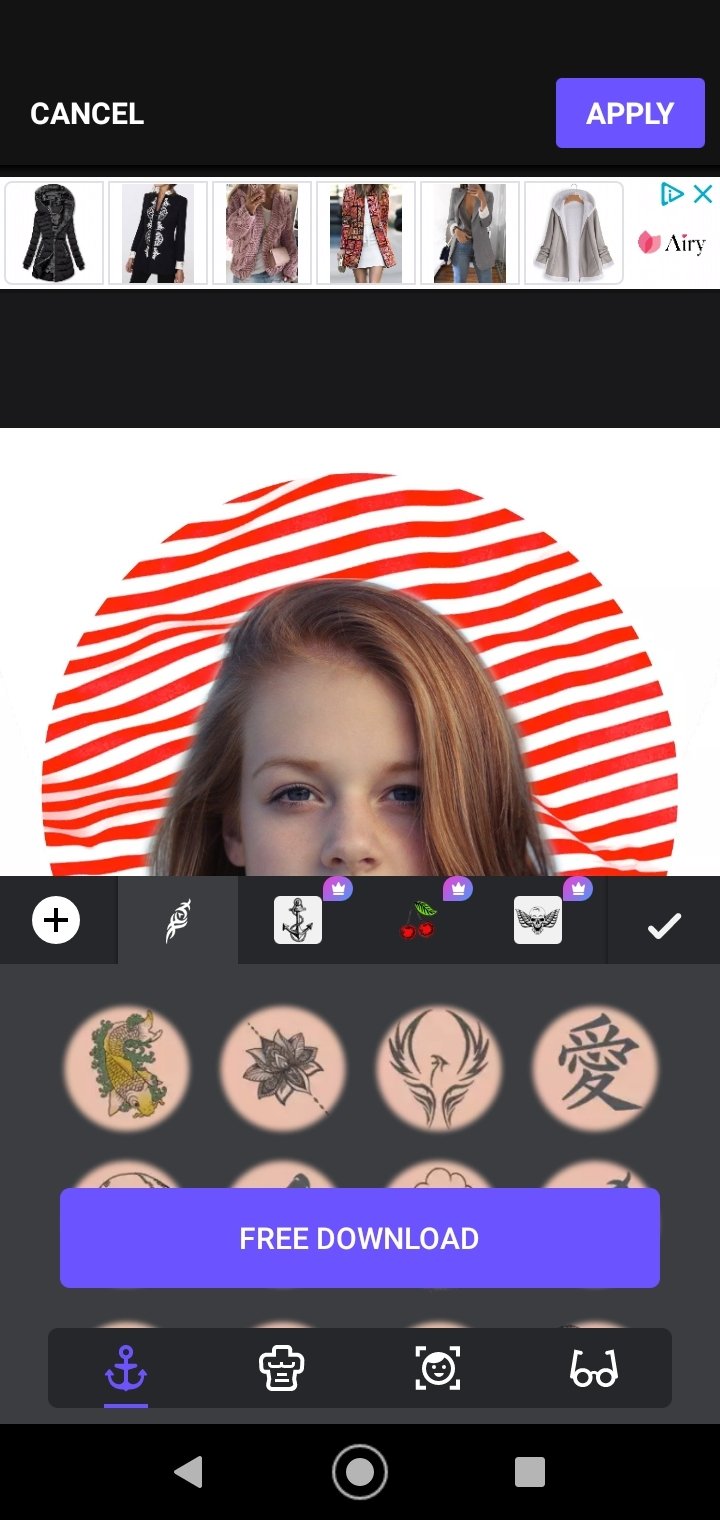Apply the changes with APPLY button
The width and height of the screenshot is (720, 1520).
[x=630, y=113]
